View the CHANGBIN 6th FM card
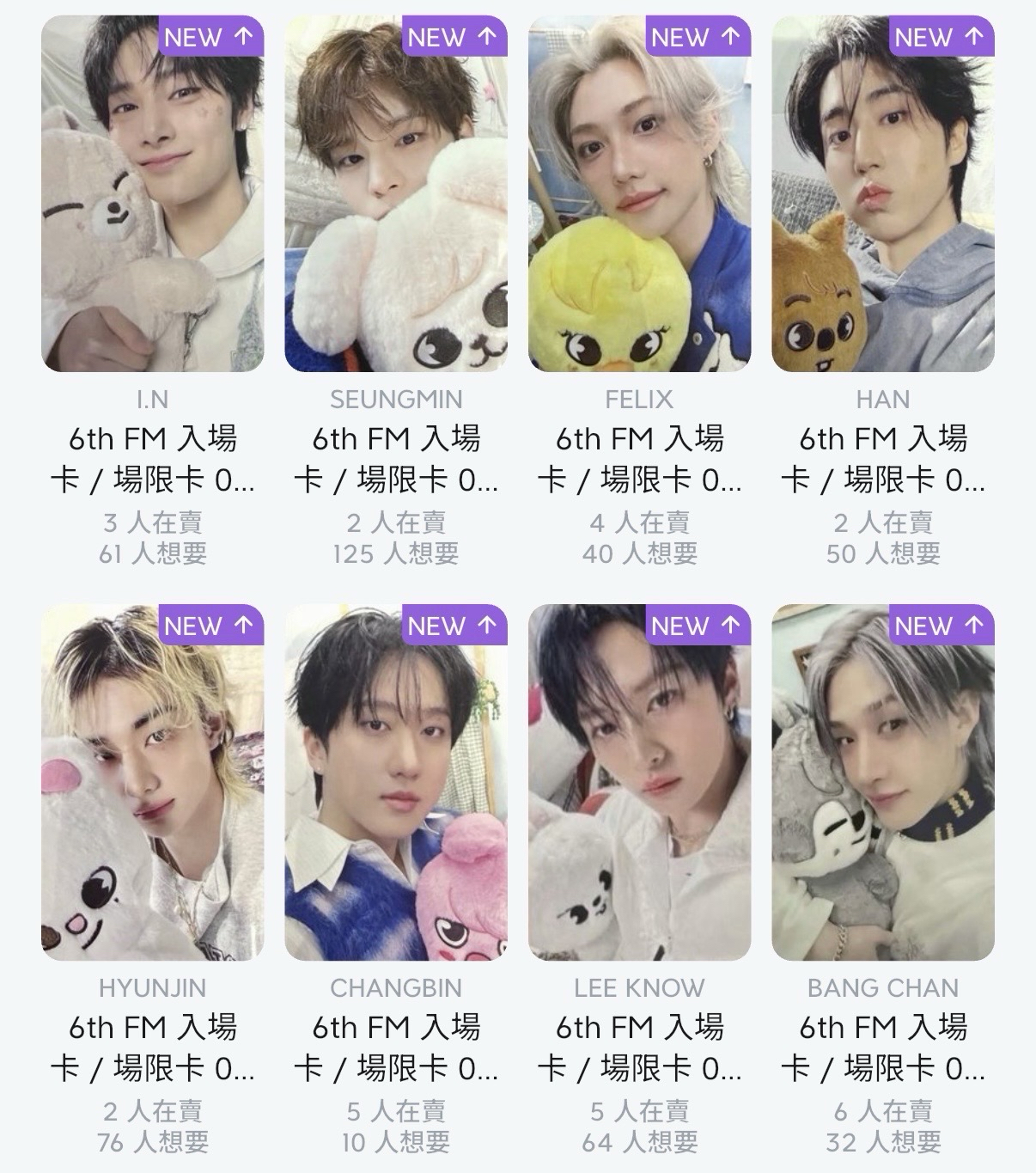 [x=396, y=782]
